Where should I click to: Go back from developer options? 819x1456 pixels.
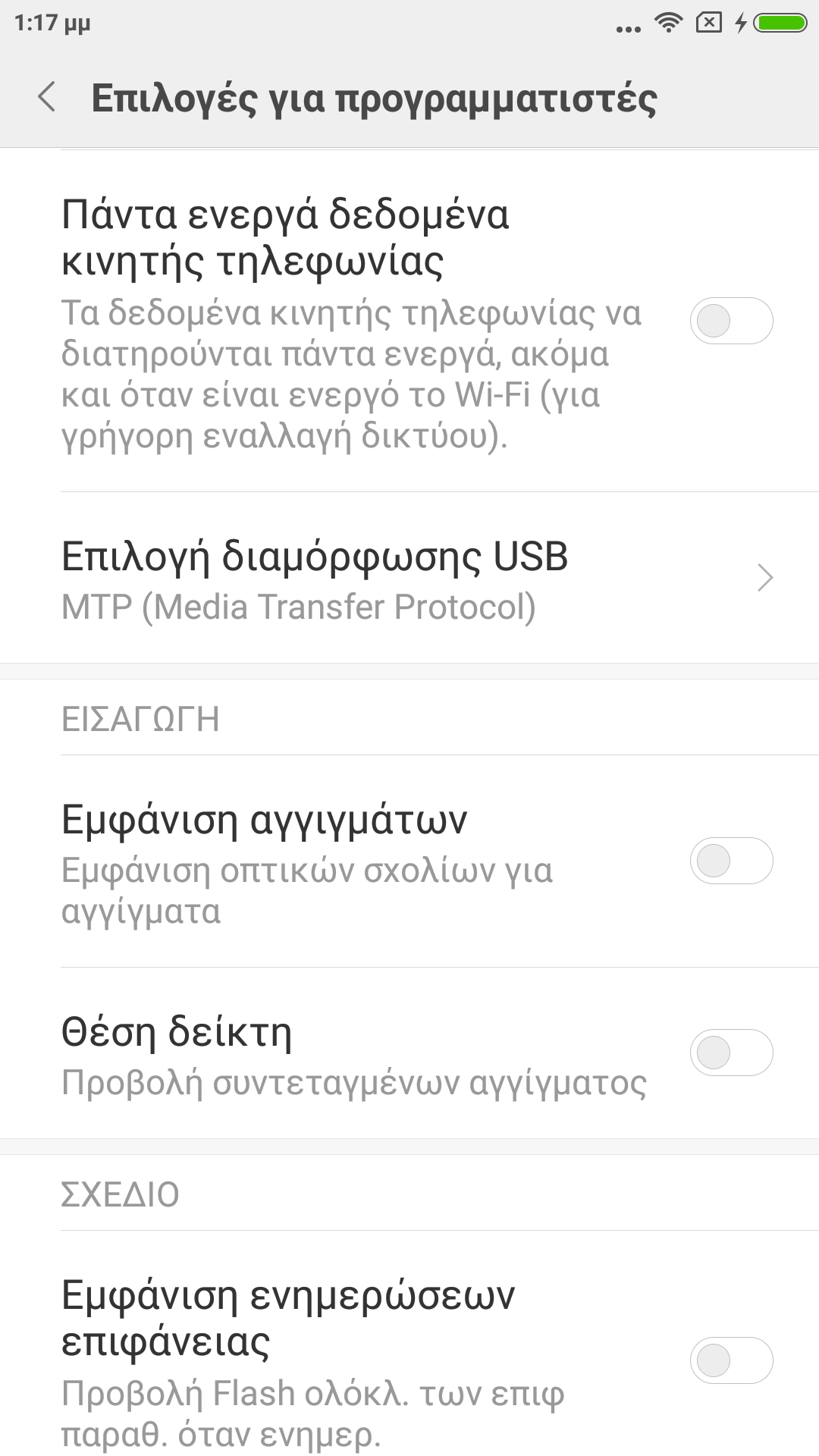click(47, 97)
